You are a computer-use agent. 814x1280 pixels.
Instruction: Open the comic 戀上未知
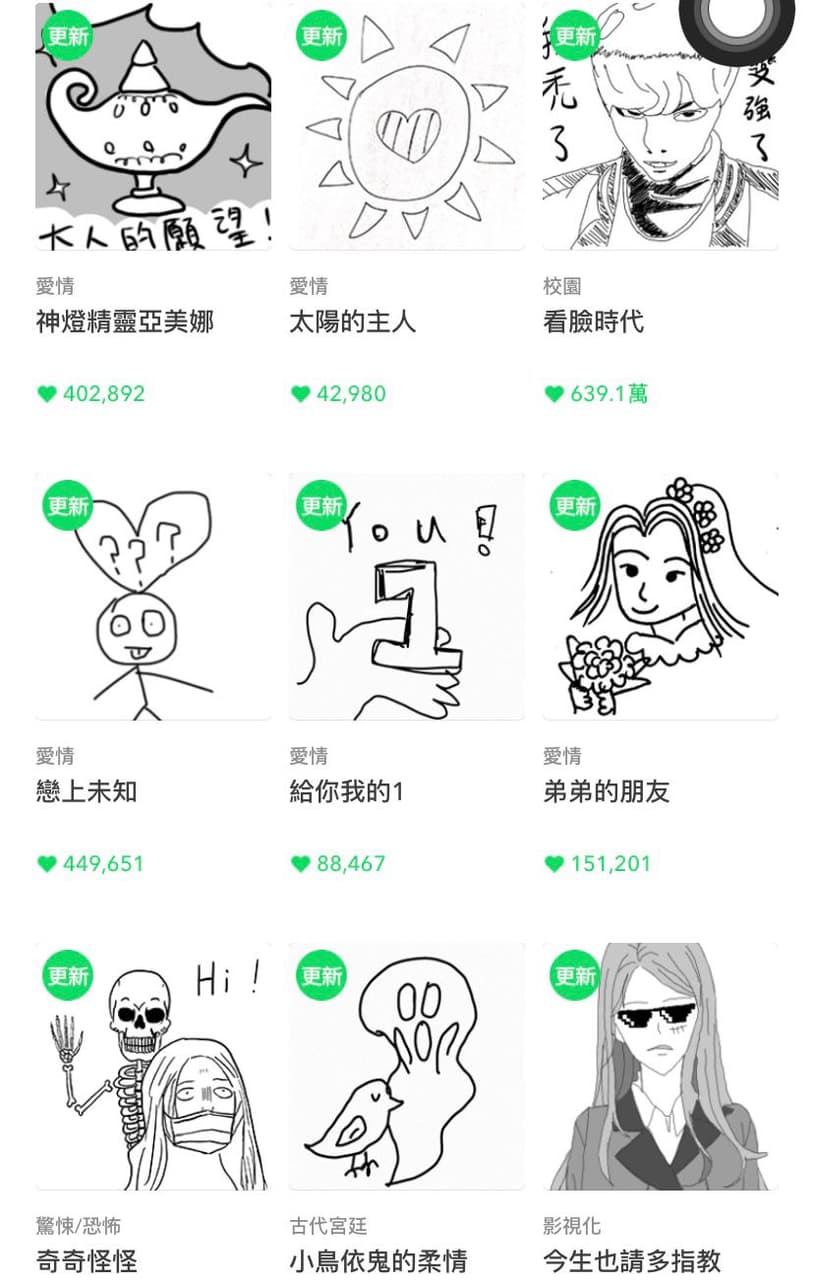point(153,596)
